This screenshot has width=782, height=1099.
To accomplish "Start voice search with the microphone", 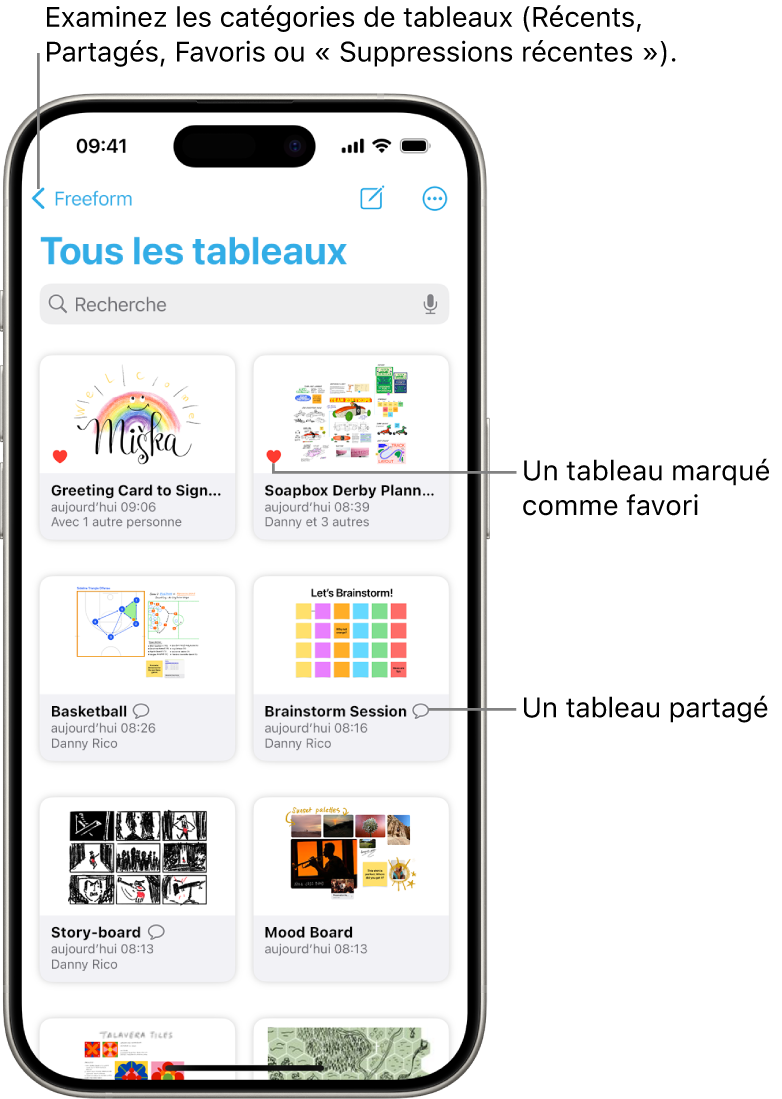I will (x=430, y=304).
